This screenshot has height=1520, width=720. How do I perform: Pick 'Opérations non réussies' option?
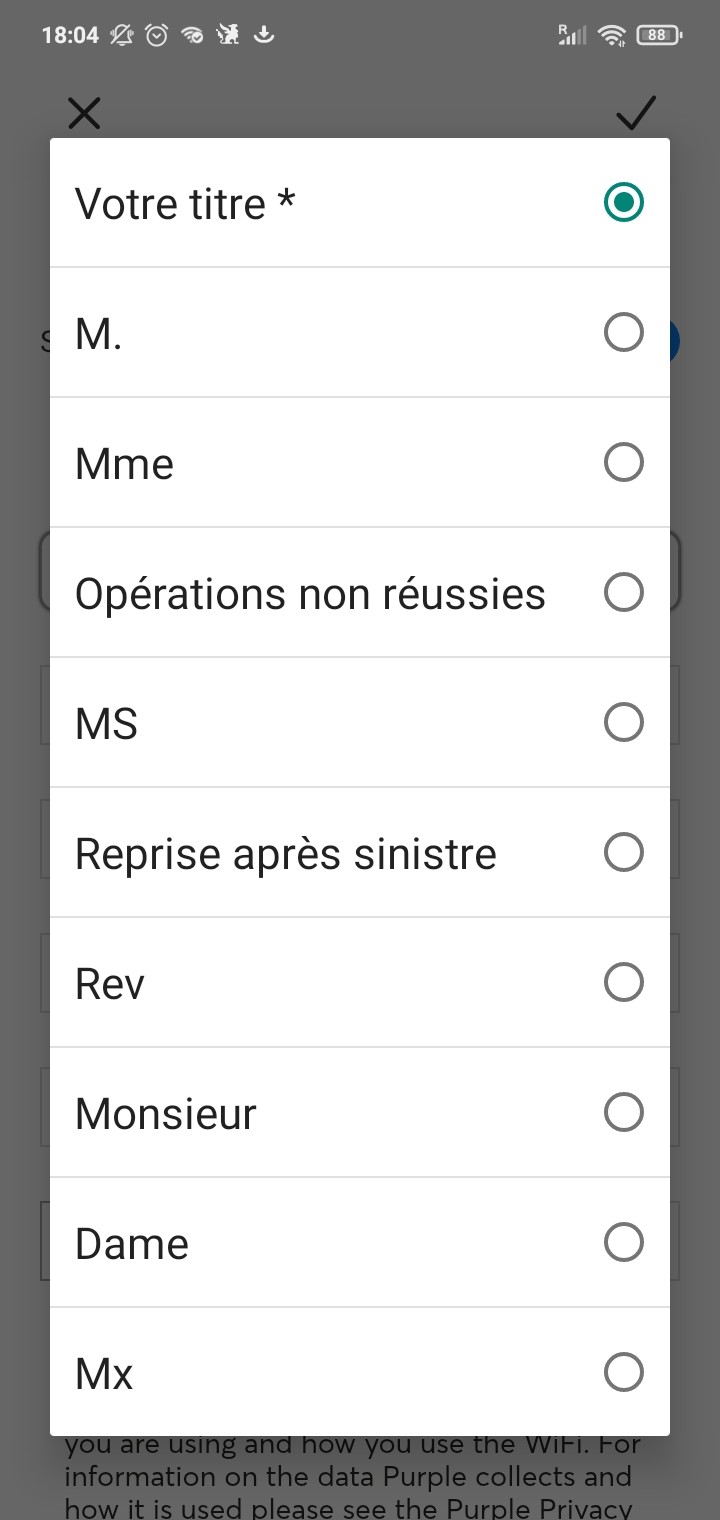pyautogui.click(x=360, y=593)
